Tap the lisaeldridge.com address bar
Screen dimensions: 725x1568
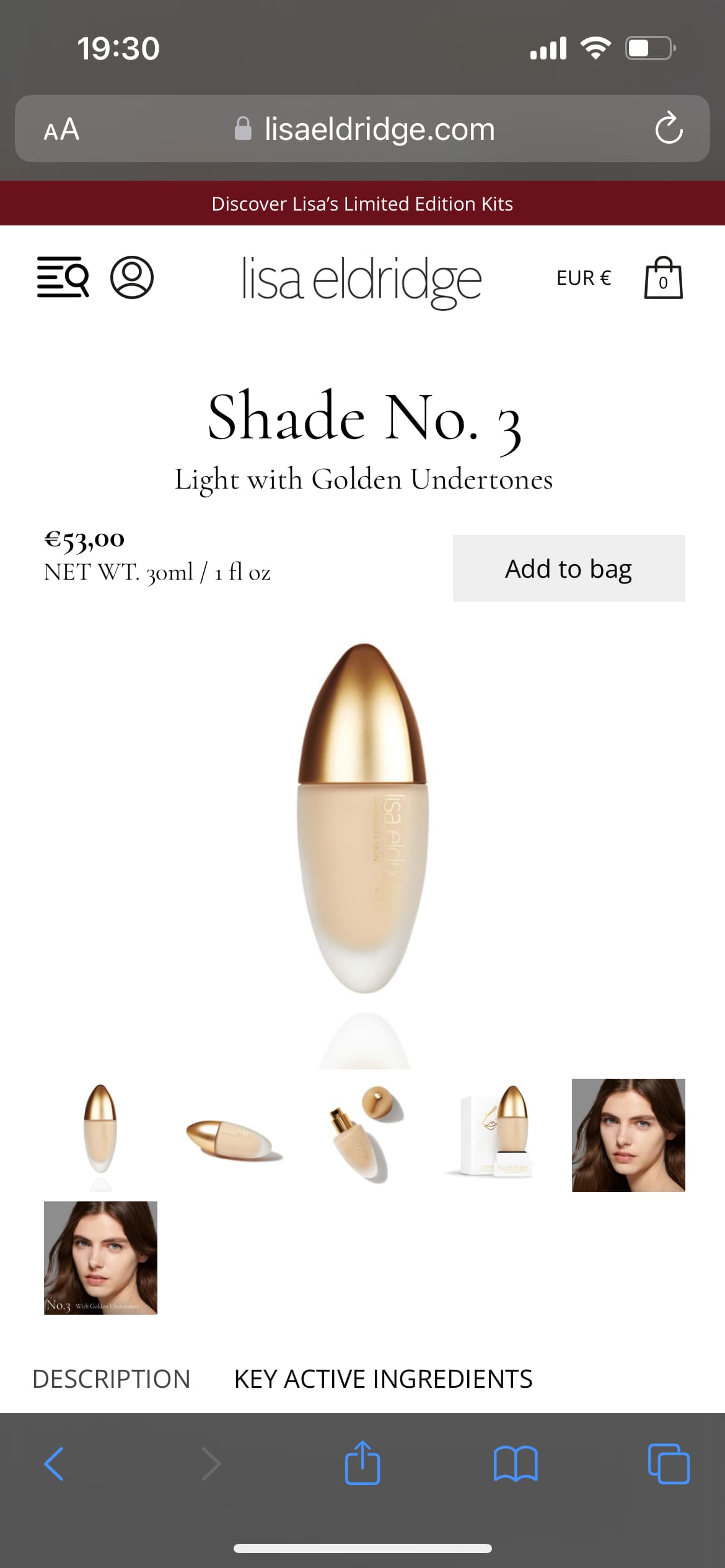coord(362,129)
